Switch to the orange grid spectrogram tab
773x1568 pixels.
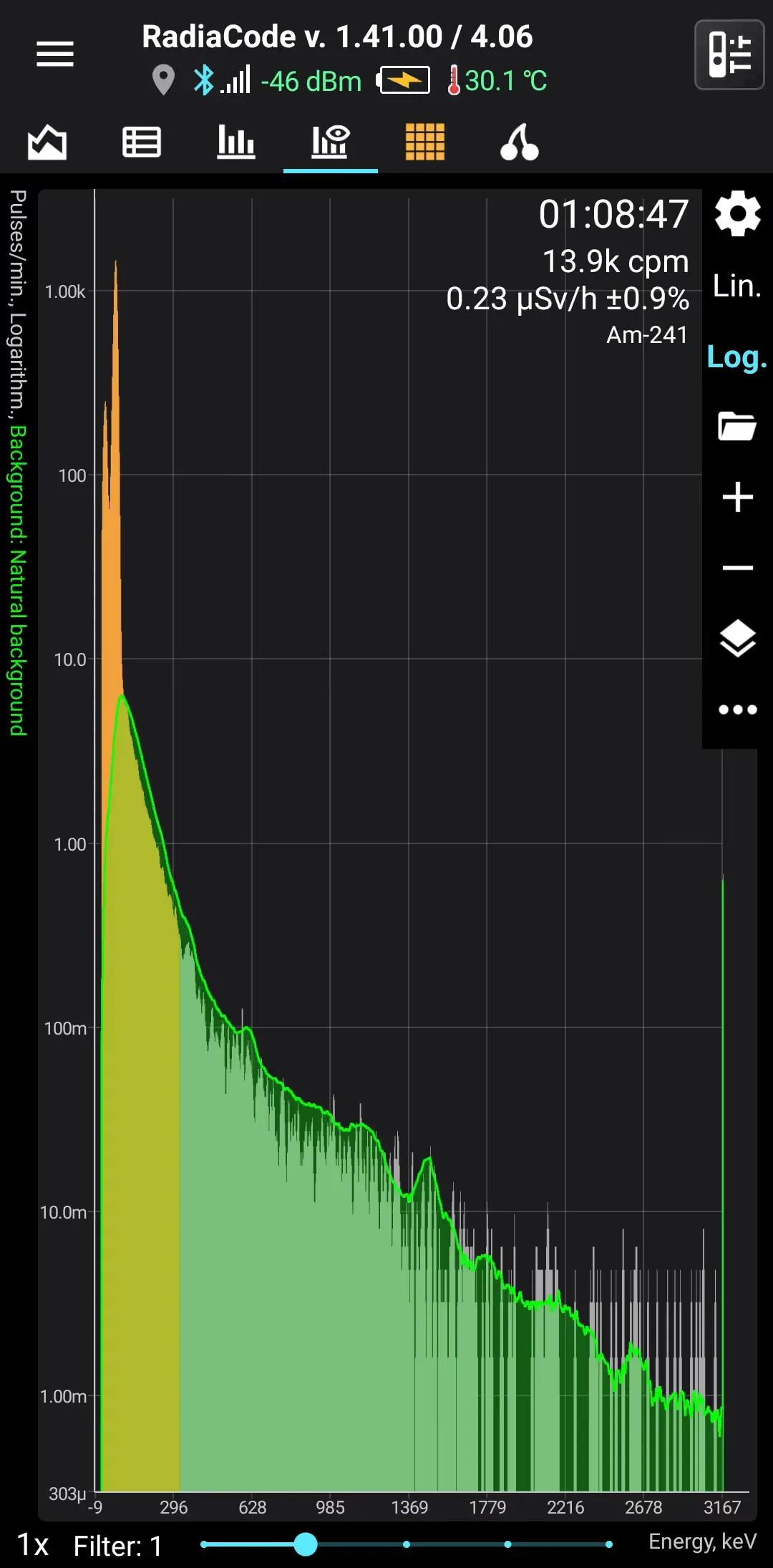click(x=425, y=142)
